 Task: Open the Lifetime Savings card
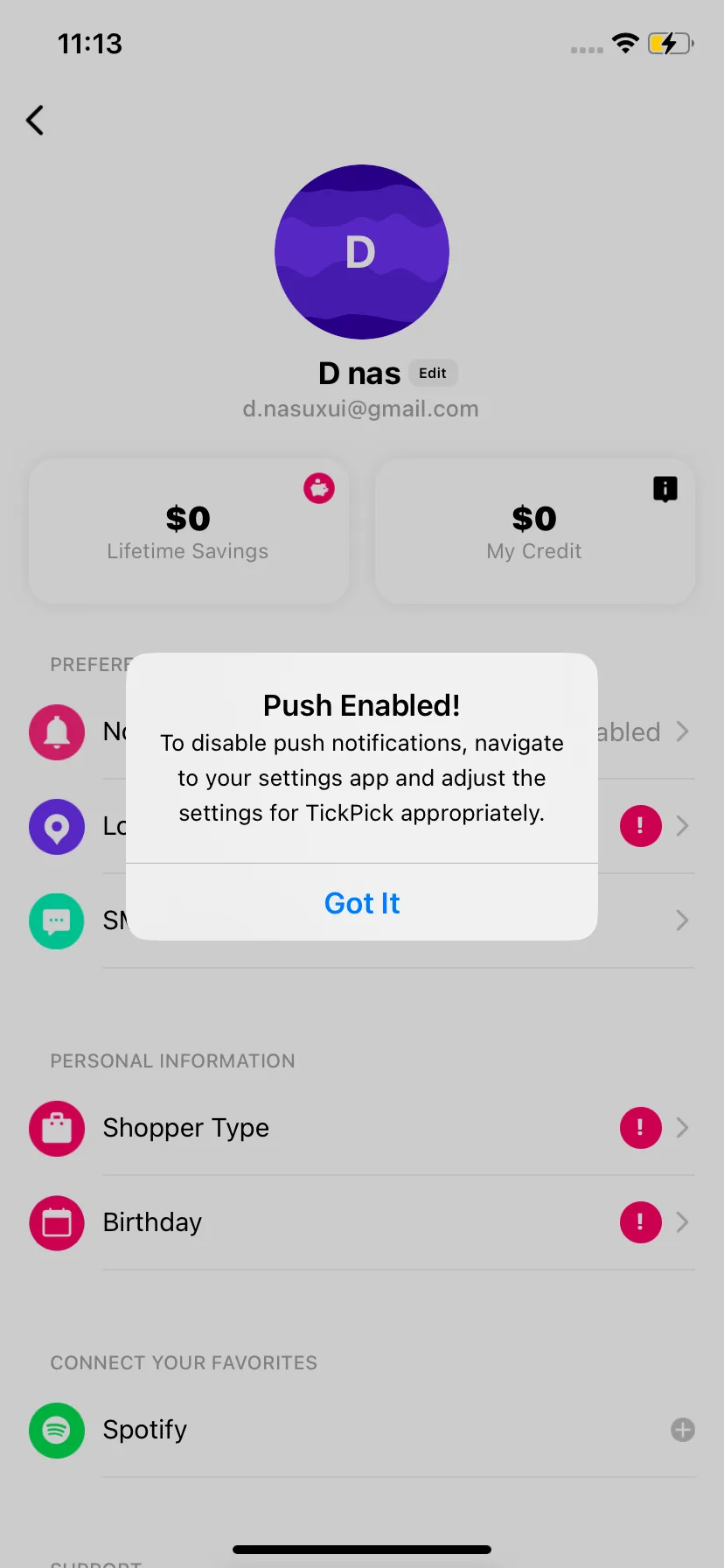click(x=189, y=531)
